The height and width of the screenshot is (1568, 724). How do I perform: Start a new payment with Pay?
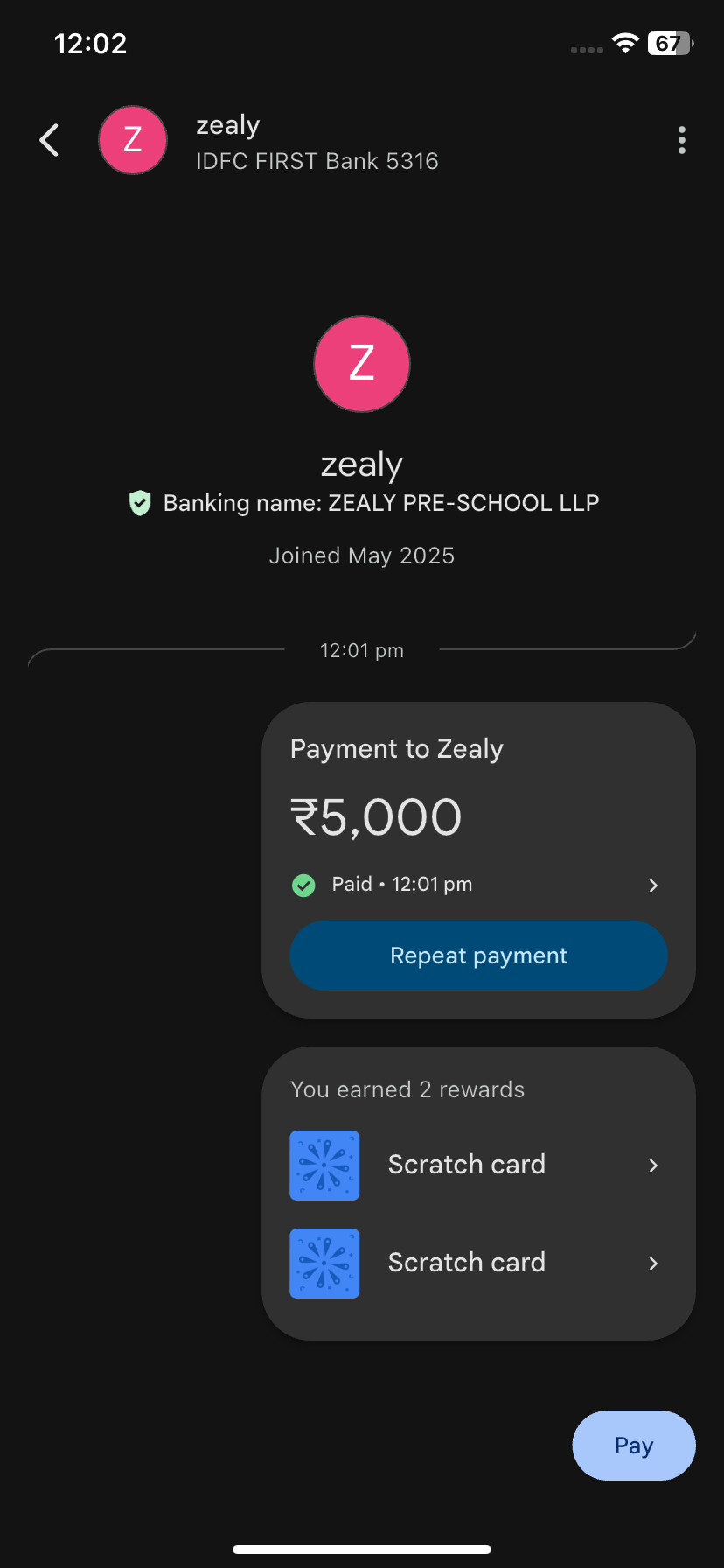pos(634,1445)
